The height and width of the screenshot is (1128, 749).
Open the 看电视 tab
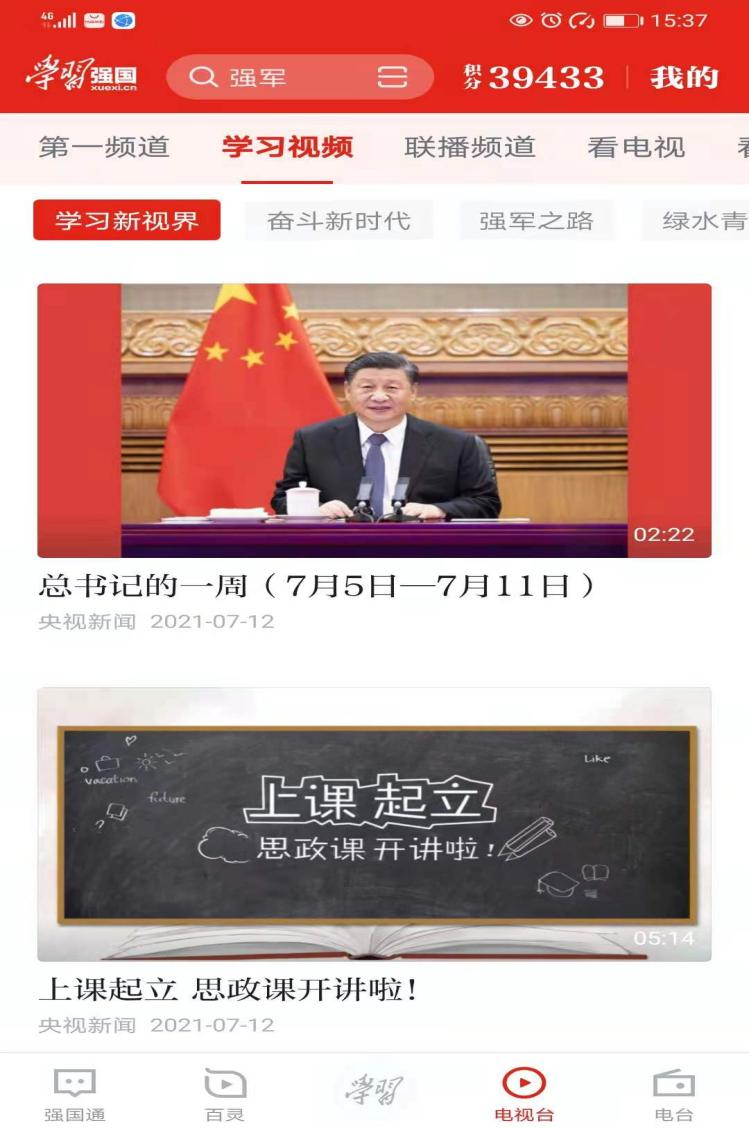(x=636, y=147)
